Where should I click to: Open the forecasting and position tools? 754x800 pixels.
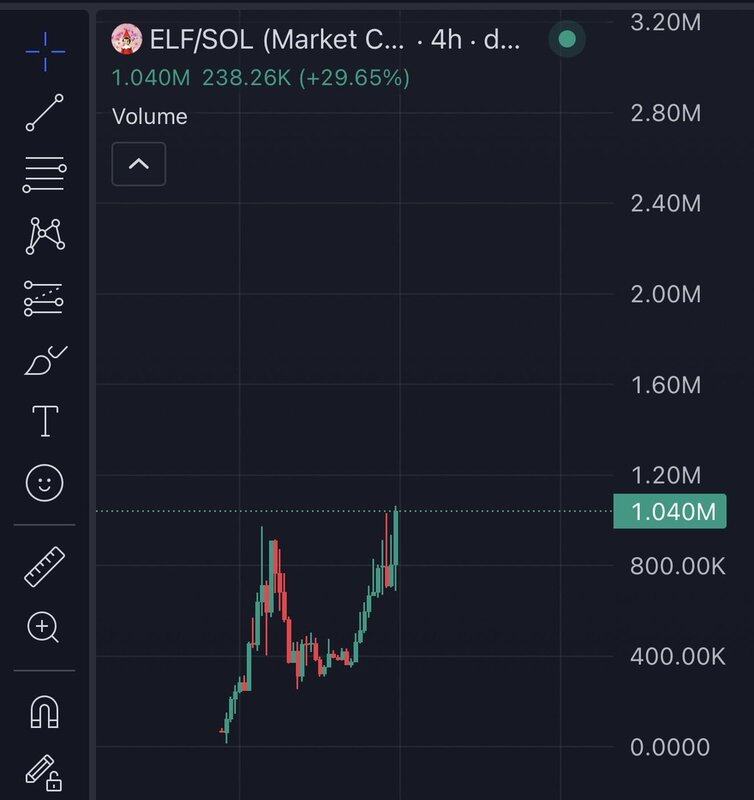[x=44, y=298]
